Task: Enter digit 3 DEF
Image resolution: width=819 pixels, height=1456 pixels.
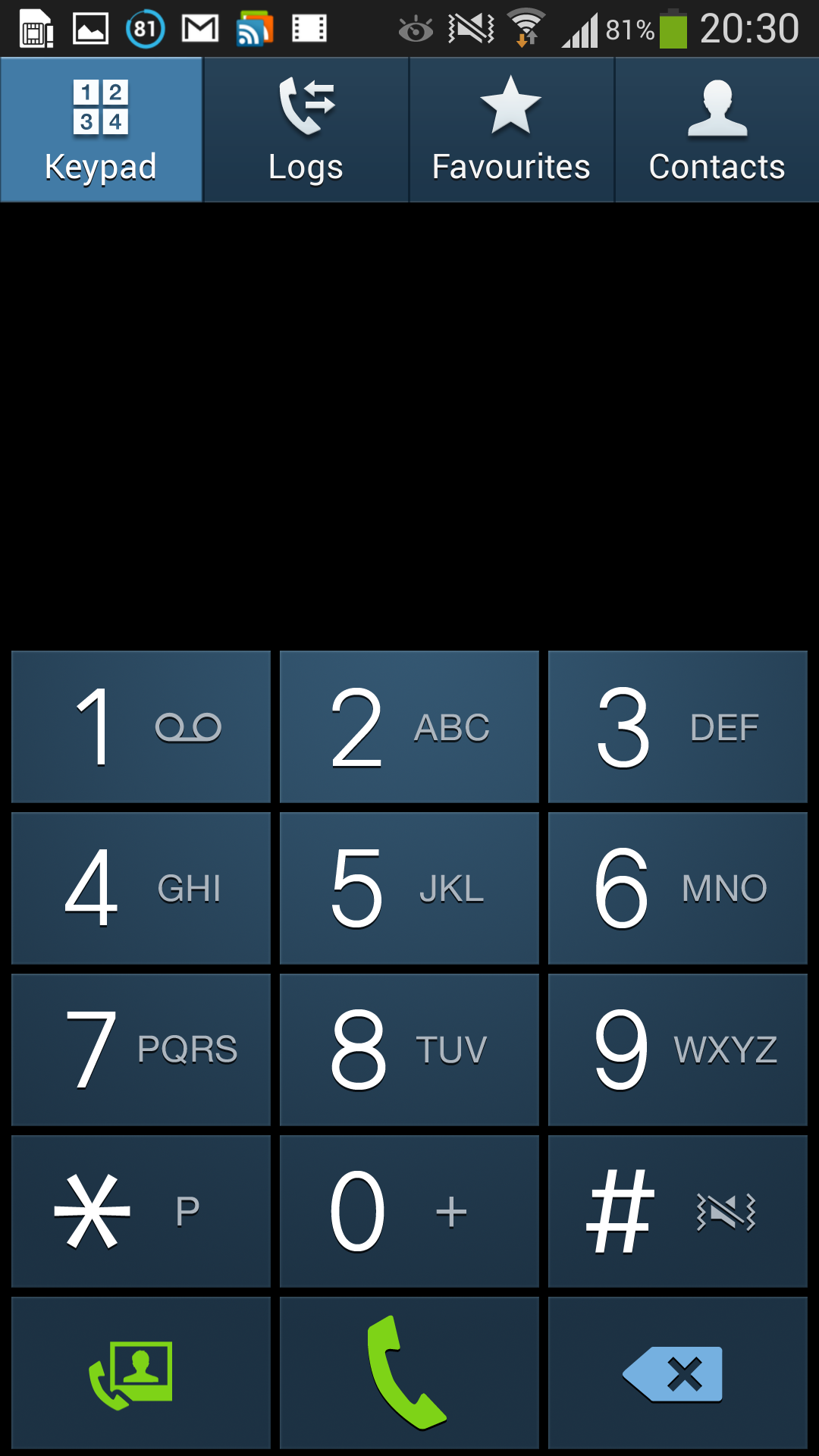Action: 678,726
